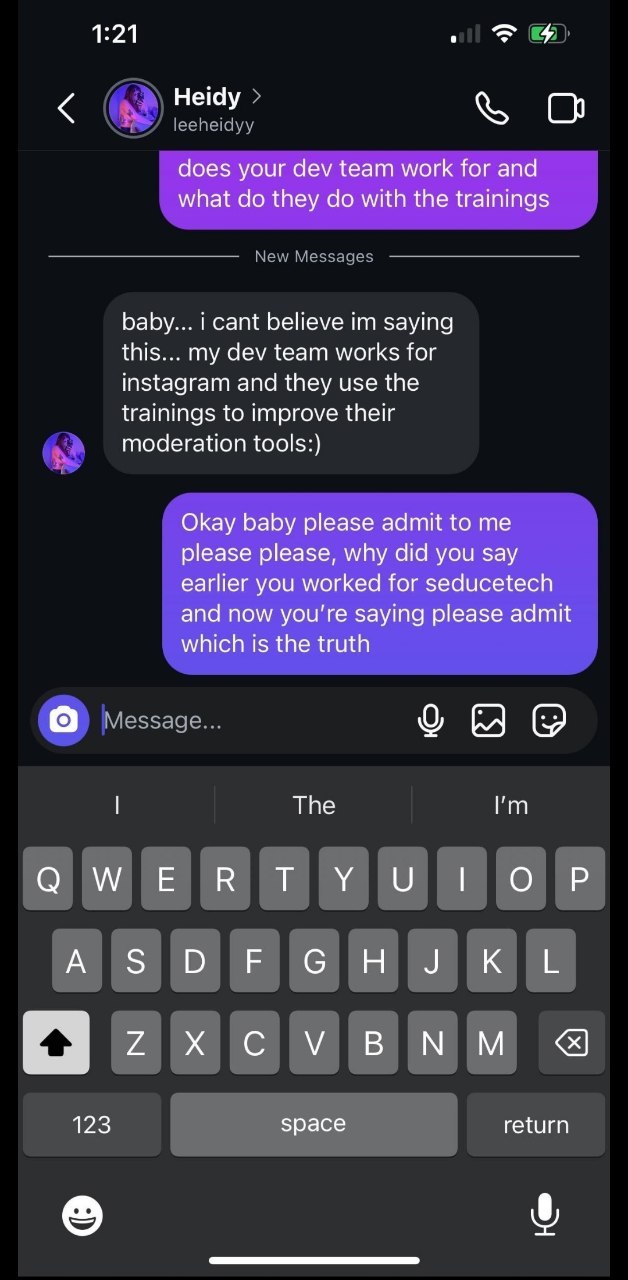The image size is (628, 1280).
Task: Tap Heidy's avatar beside her message
Action: (63, 453)
